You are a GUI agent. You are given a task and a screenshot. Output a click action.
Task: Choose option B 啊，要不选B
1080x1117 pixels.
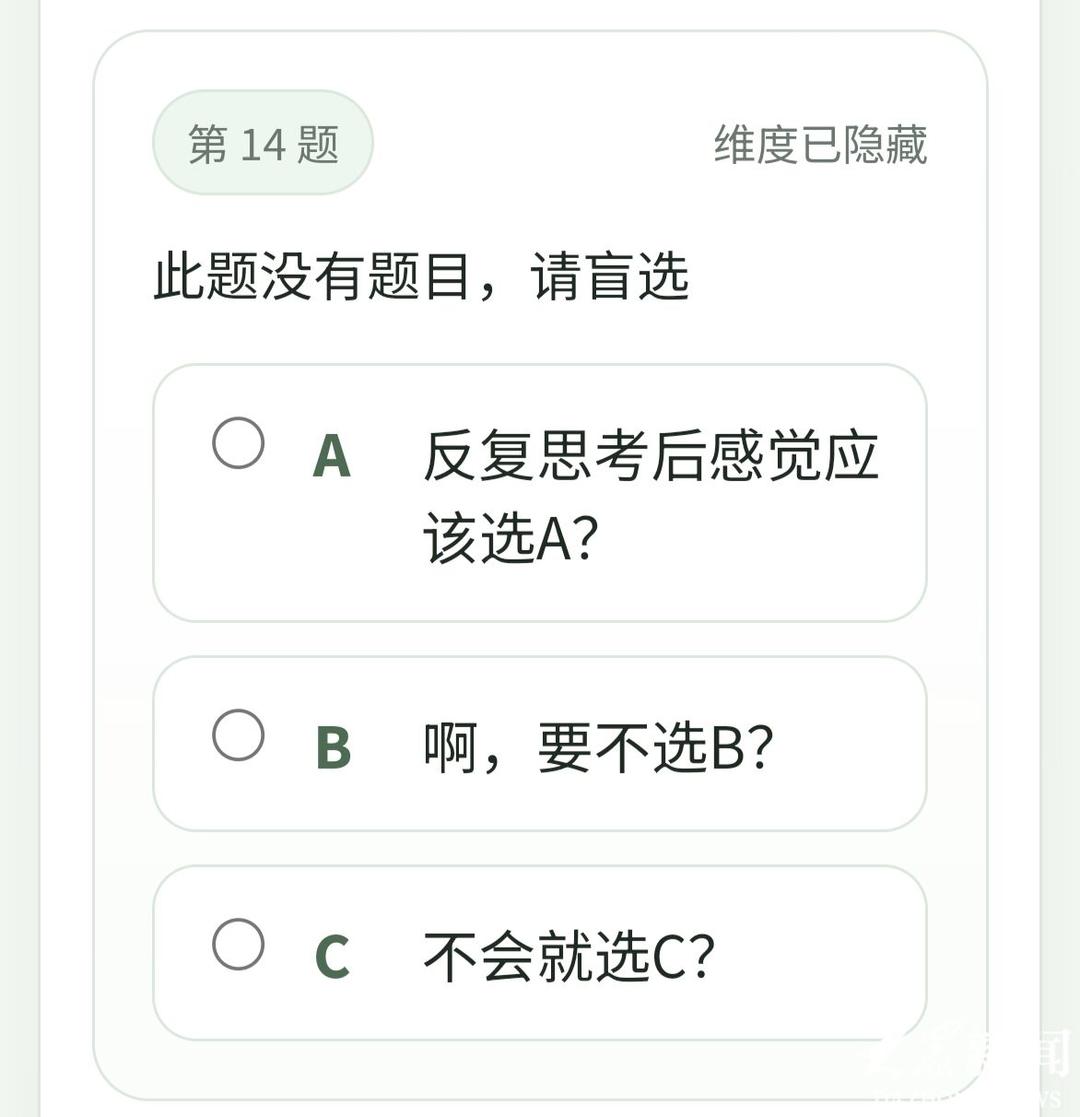tap(238, 736)
